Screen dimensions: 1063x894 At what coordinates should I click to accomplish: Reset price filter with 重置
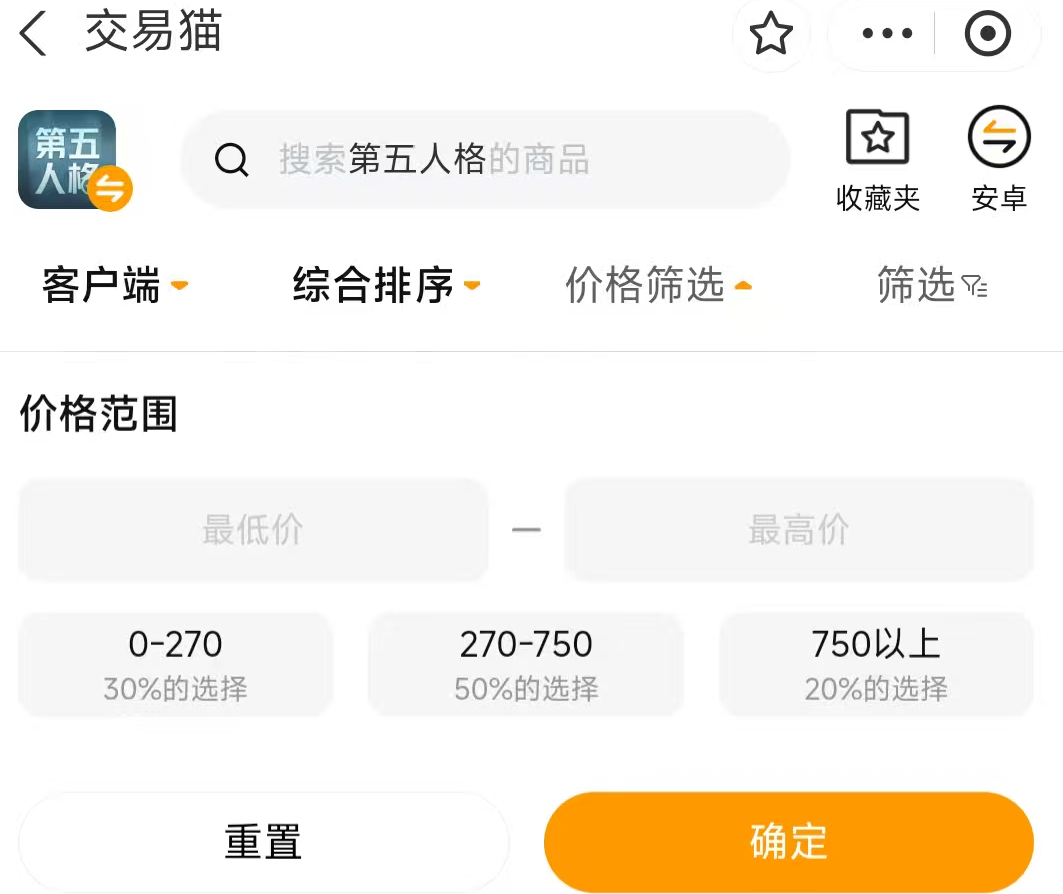pos(263,842)
